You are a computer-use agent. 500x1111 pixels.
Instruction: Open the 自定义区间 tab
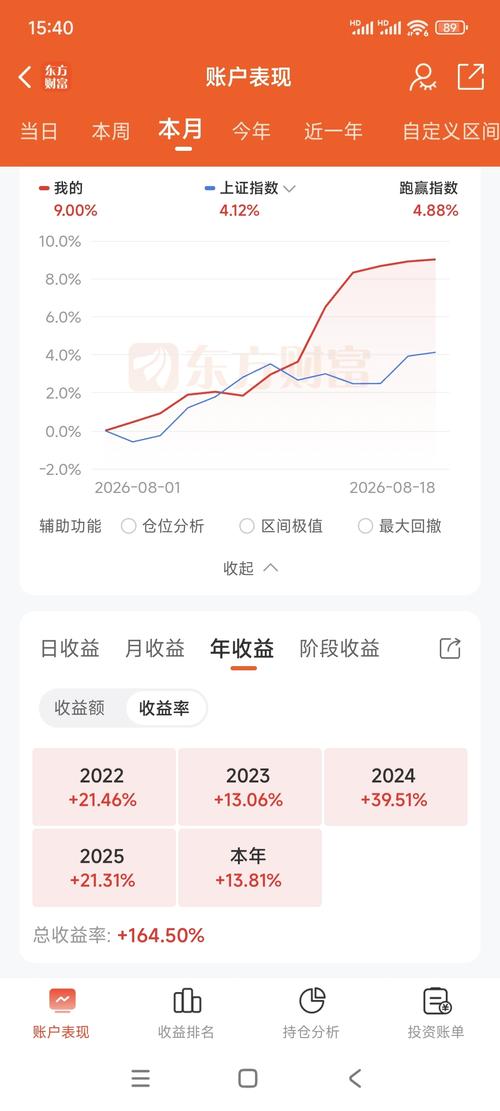pos(451,132)
